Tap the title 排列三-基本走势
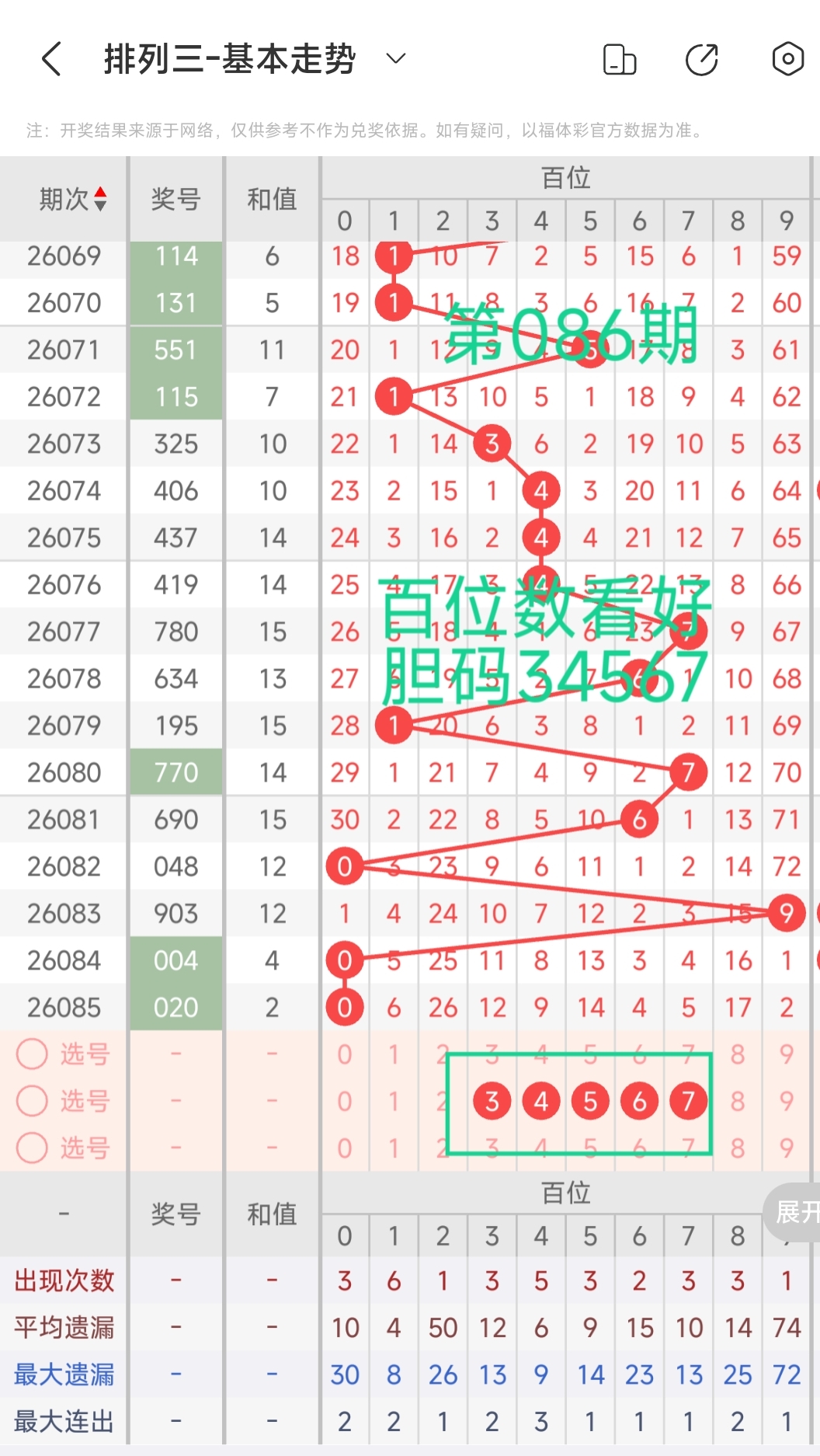The height and width of the screenshot is (1456, 820). 229,58
